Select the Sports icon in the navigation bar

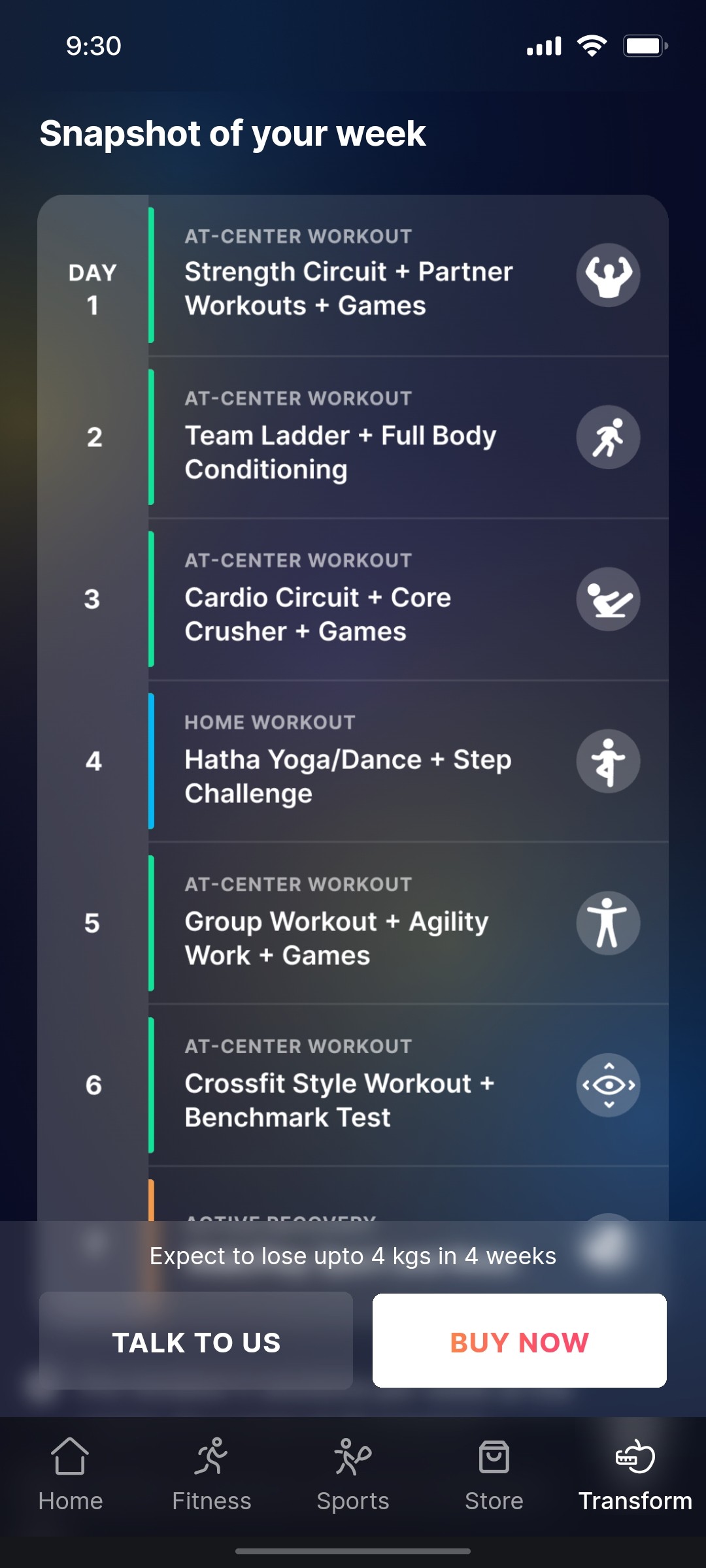click(x=352, y=1472)
